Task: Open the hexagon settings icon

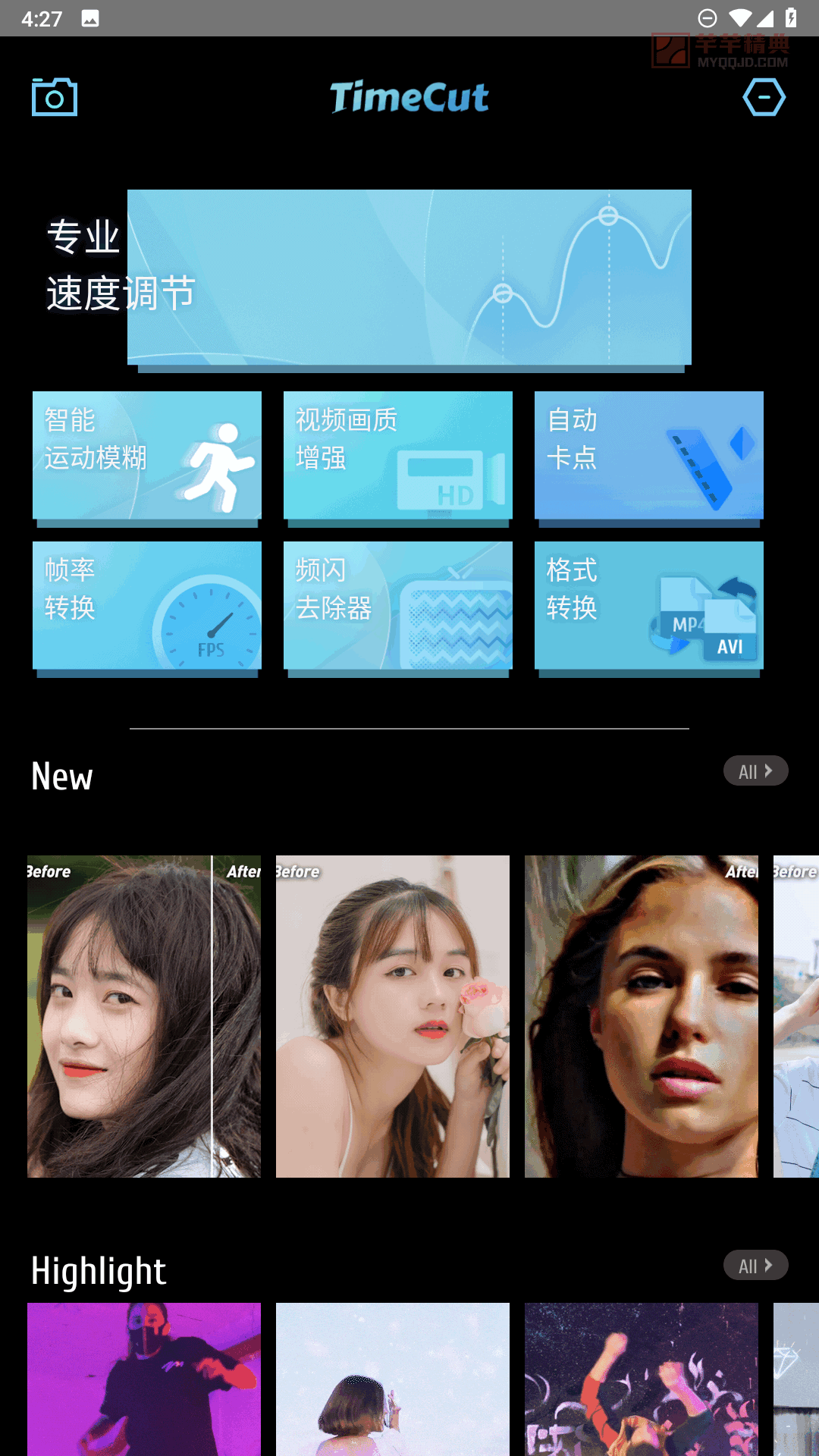Action: (x=764, y=97)
